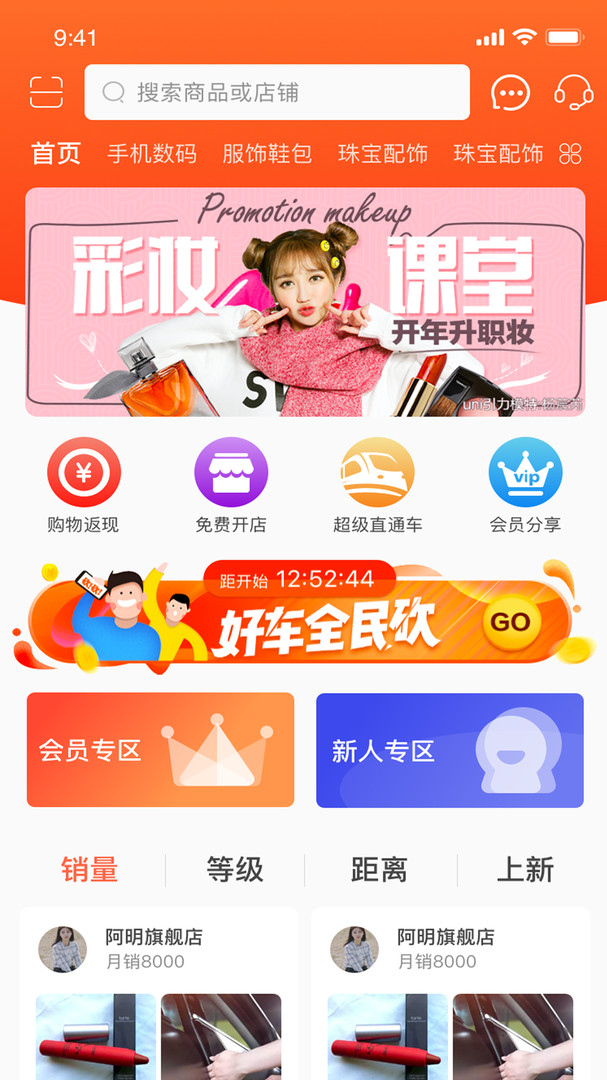Contact customer service via headset icon
Screen dimensions: 607x1080
coord(573,93)
